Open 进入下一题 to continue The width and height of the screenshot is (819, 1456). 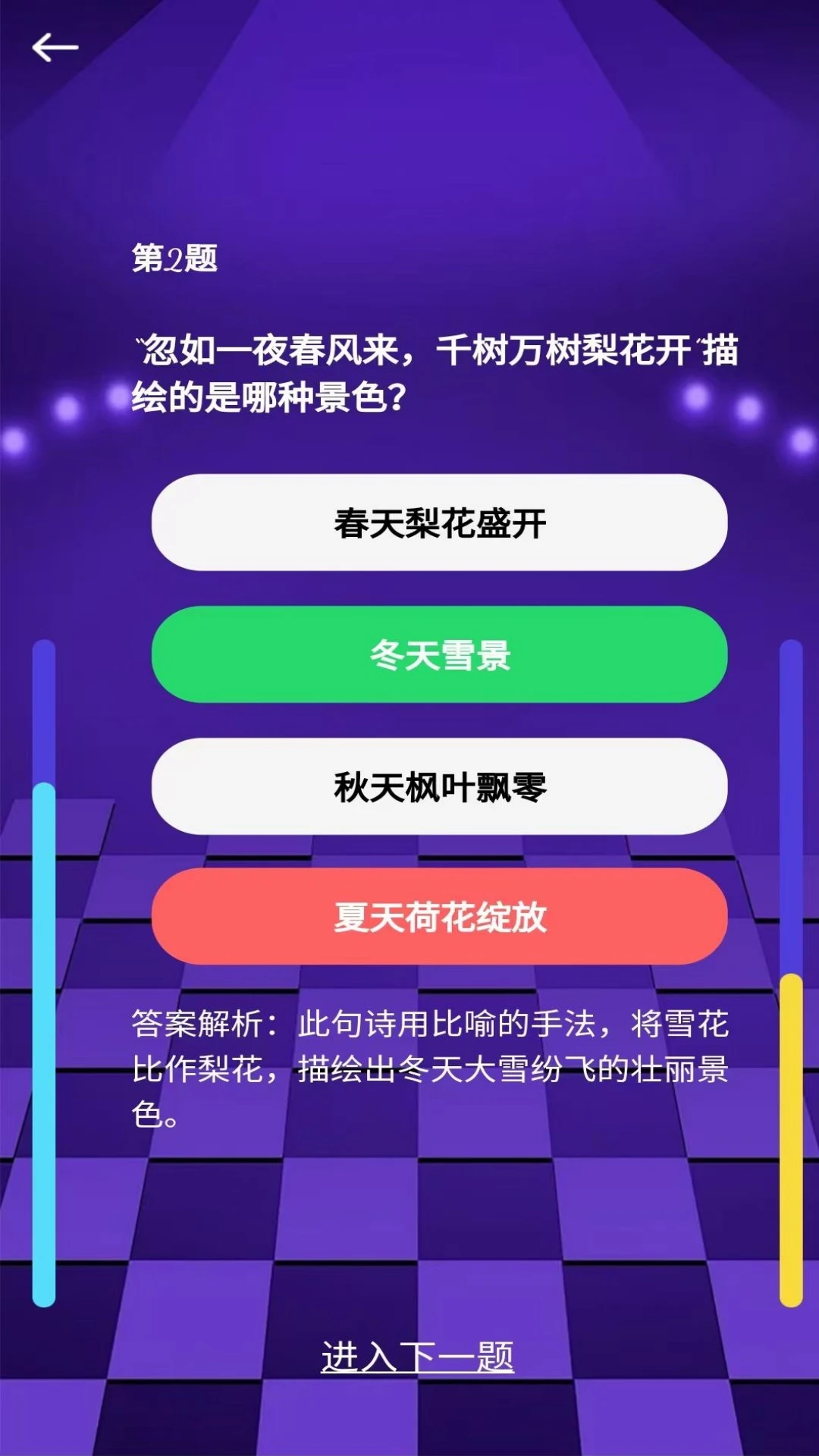[x=417, y=1357]
